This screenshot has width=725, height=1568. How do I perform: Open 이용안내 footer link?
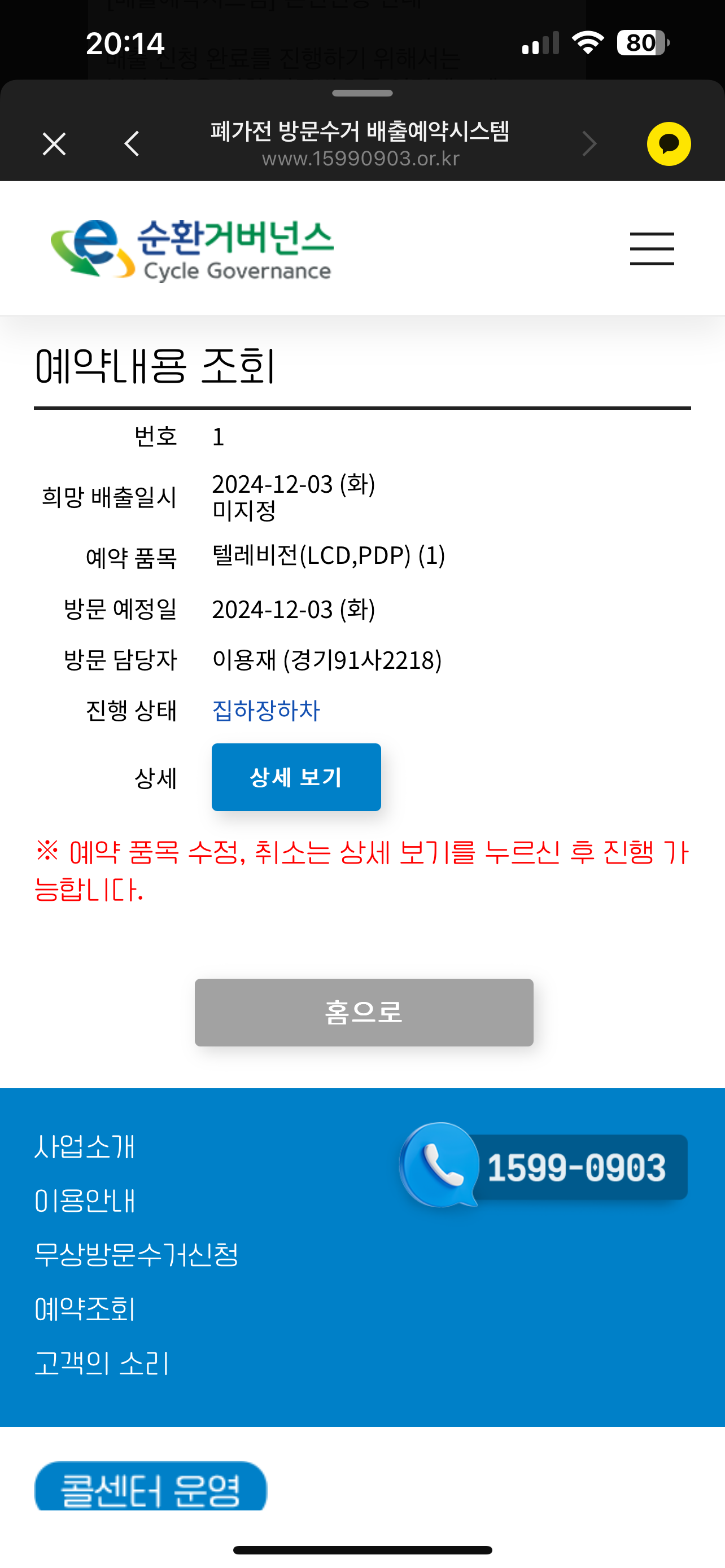(85, 1201)
